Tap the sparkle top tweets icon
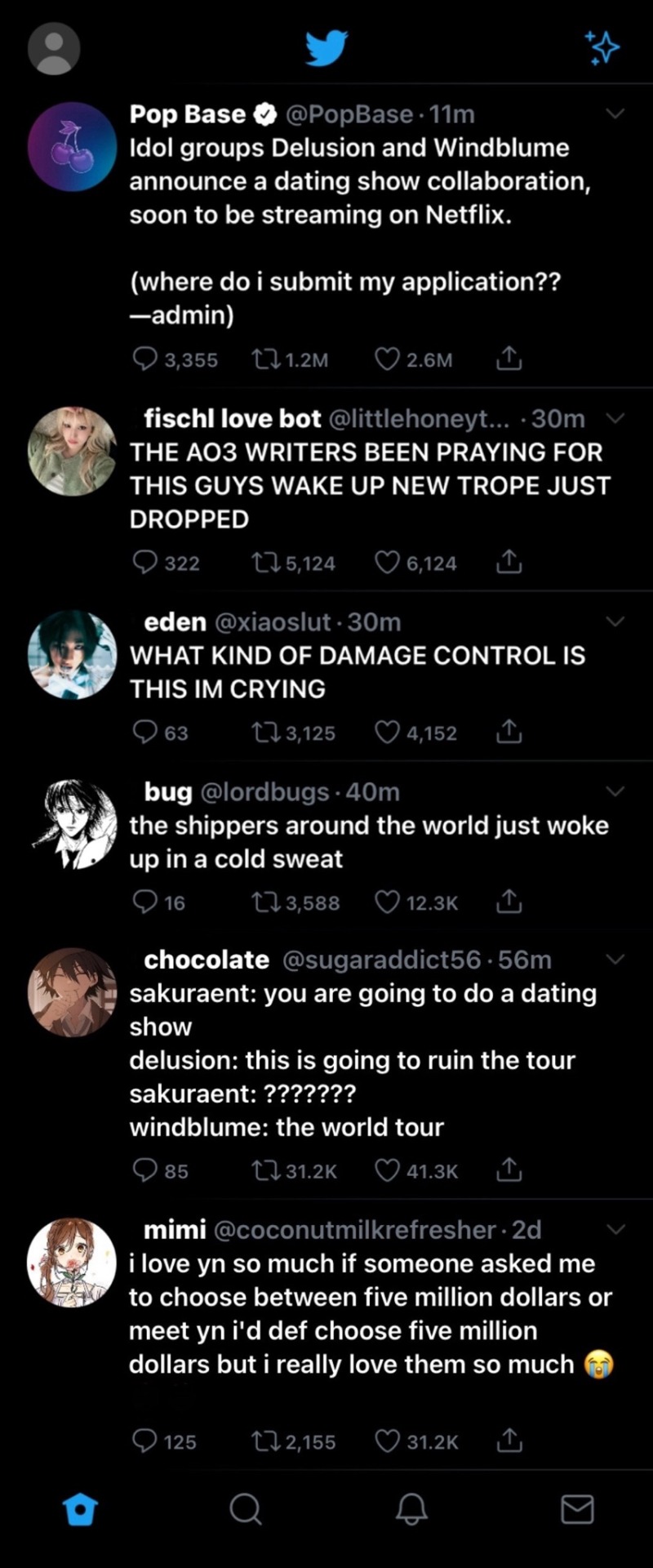This screenshot has height=1568, width=653. 603,48
